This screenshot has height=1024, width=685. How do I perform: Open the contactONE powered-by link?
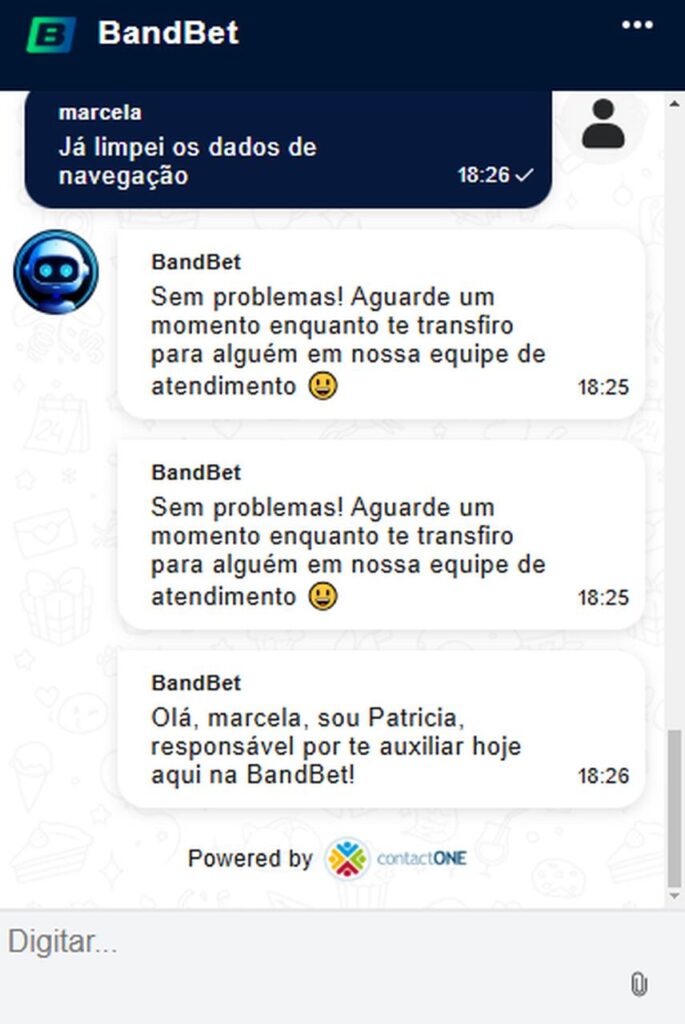[x=397, y=858]
